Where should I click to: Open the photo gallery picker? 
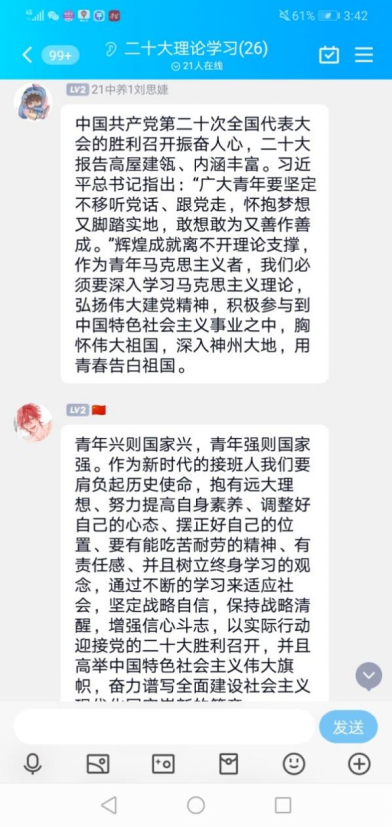click(x=98, y=764)
